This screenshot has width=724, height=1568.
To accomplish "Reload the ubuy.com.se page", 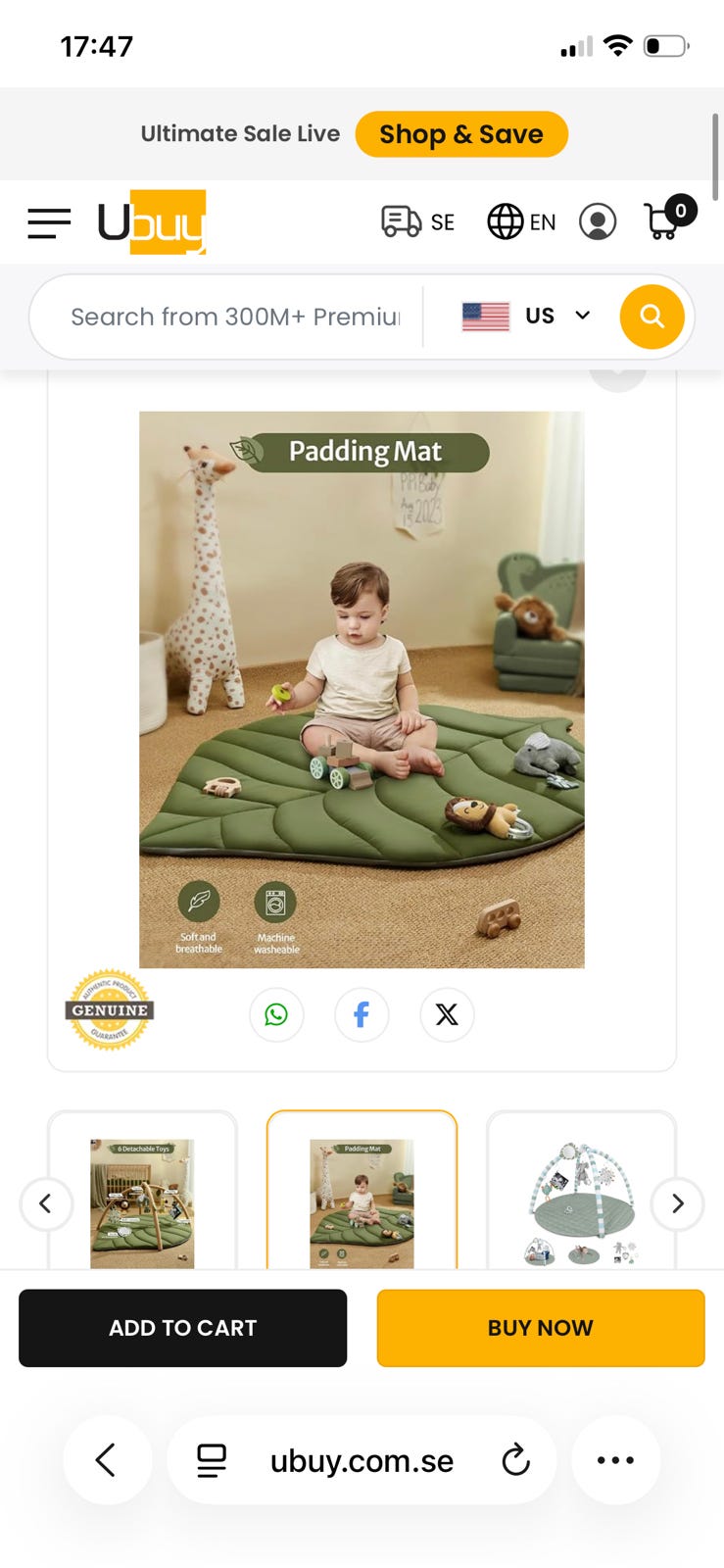I will (515, 1461).
